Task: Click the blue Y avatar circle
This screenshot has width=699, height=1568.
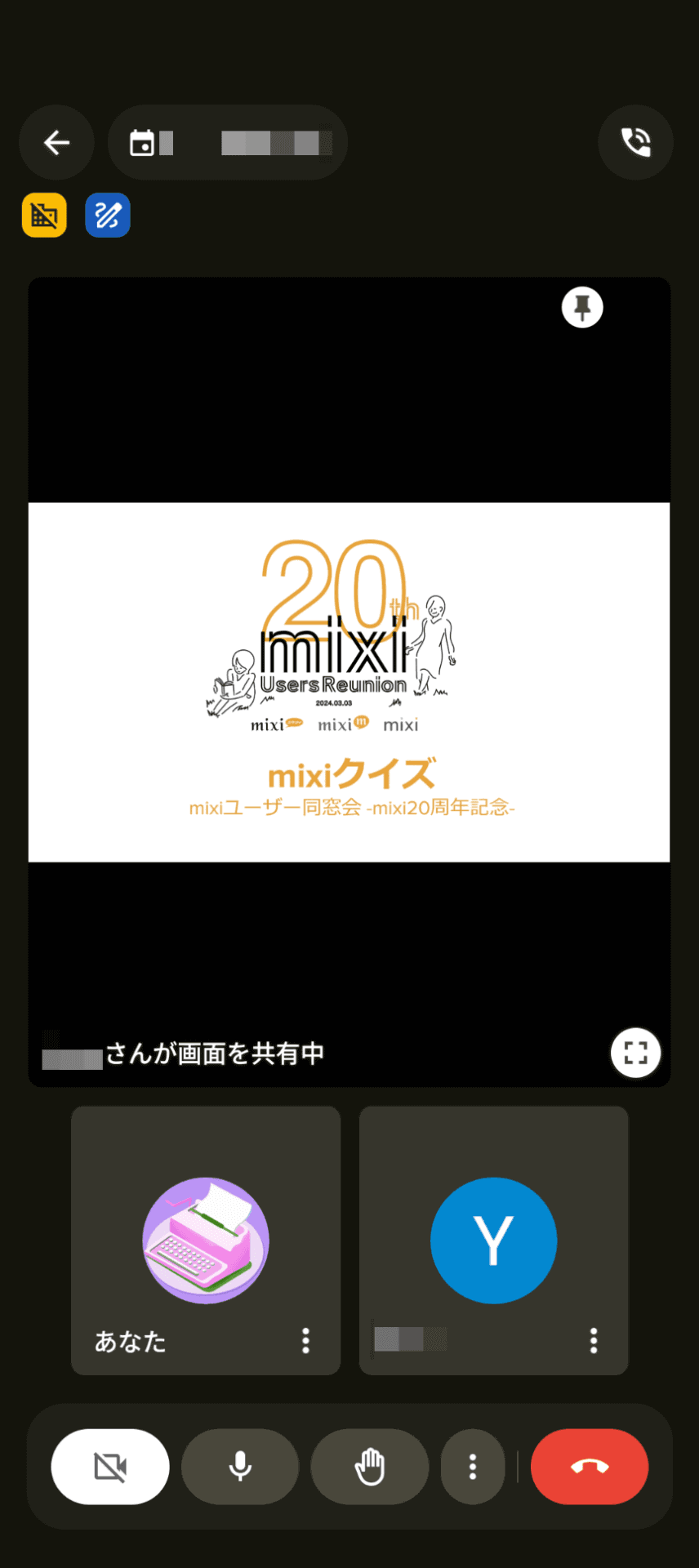Action: pos(493,1241)
